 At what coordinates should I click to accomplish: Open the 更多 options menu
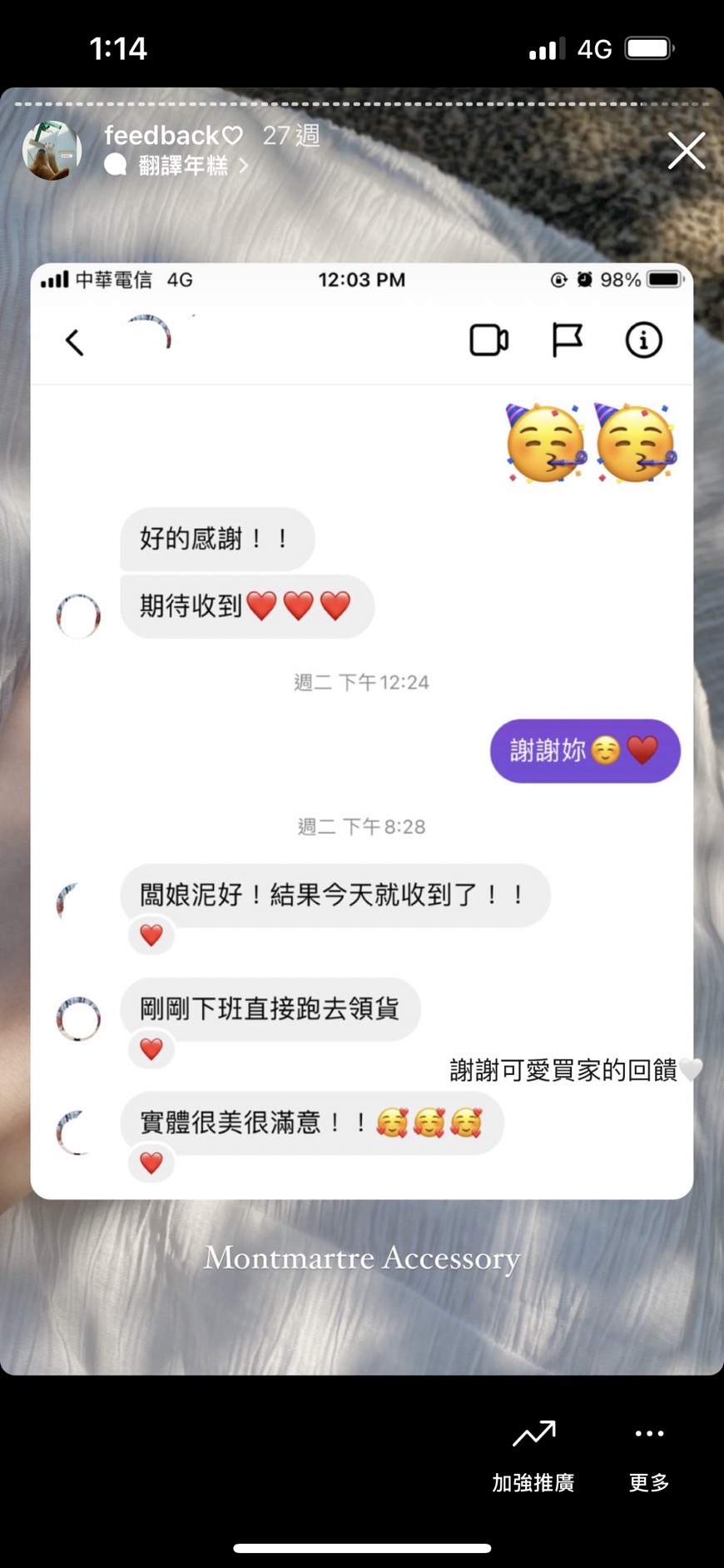tap(649, 1456)
